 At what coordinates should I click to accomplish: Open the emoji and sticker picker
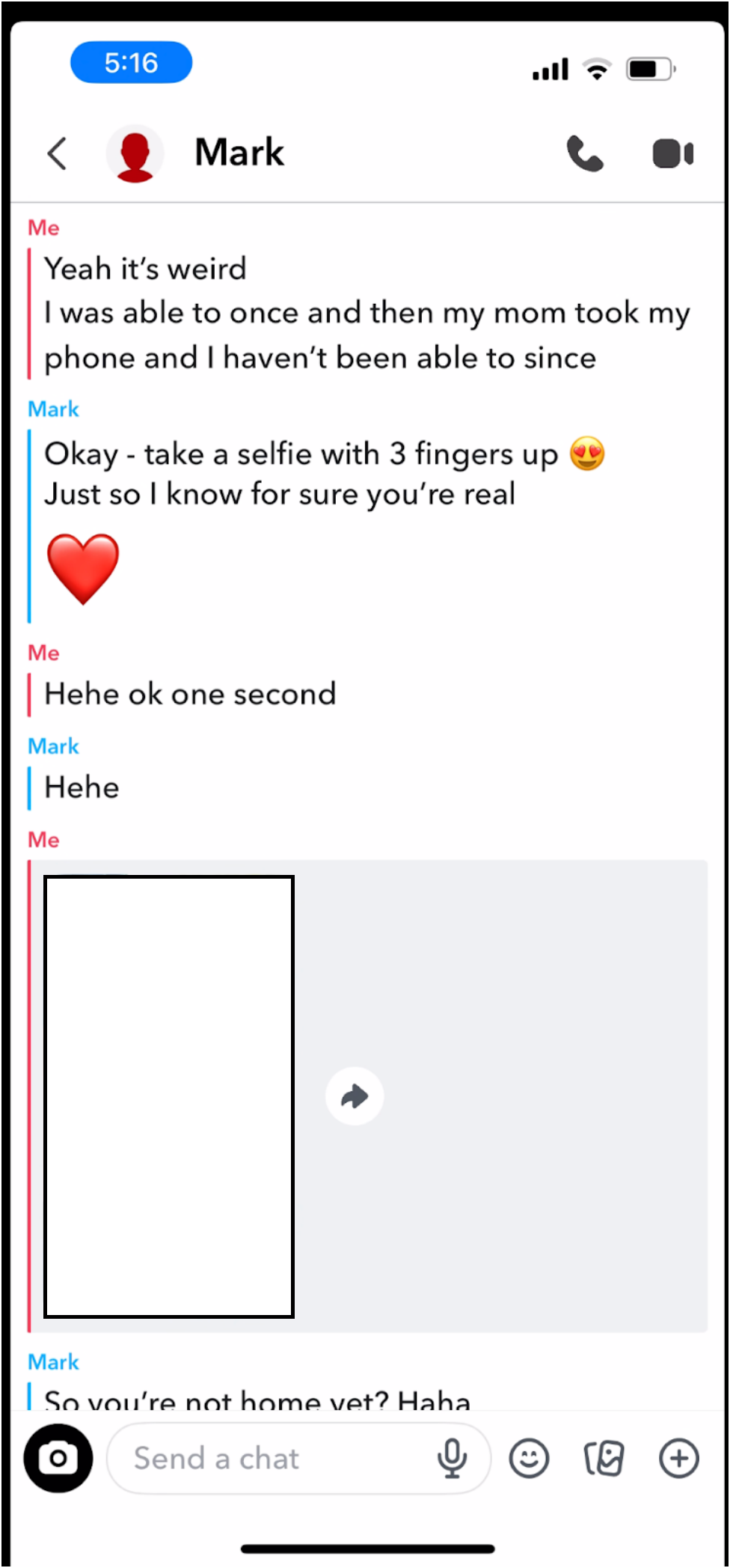pos(529,1458)
